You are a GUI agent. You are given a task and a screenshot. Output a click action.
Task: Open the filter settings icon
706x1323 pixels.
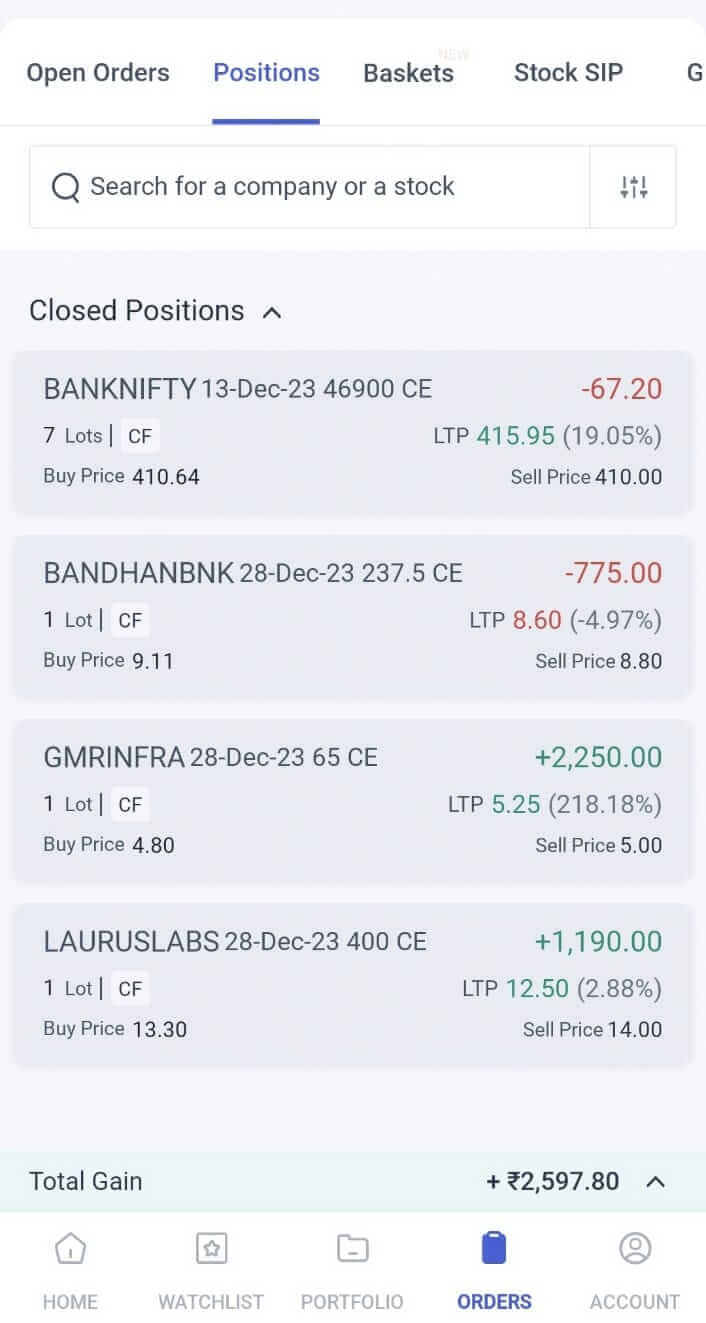(x=634, y=187)
